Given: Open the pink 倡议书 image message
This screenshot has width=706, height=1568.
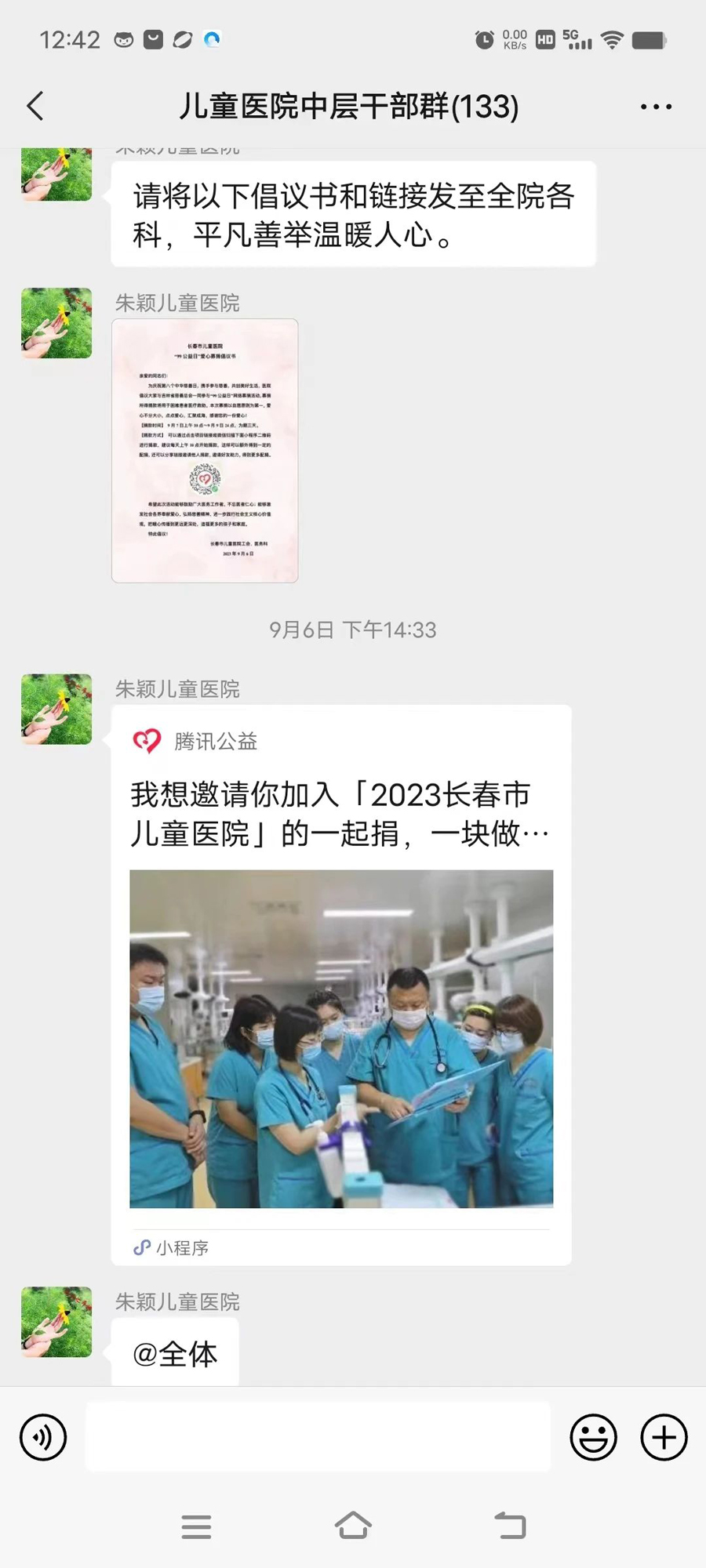Looking at the screenshot, I should pos(205,451).
